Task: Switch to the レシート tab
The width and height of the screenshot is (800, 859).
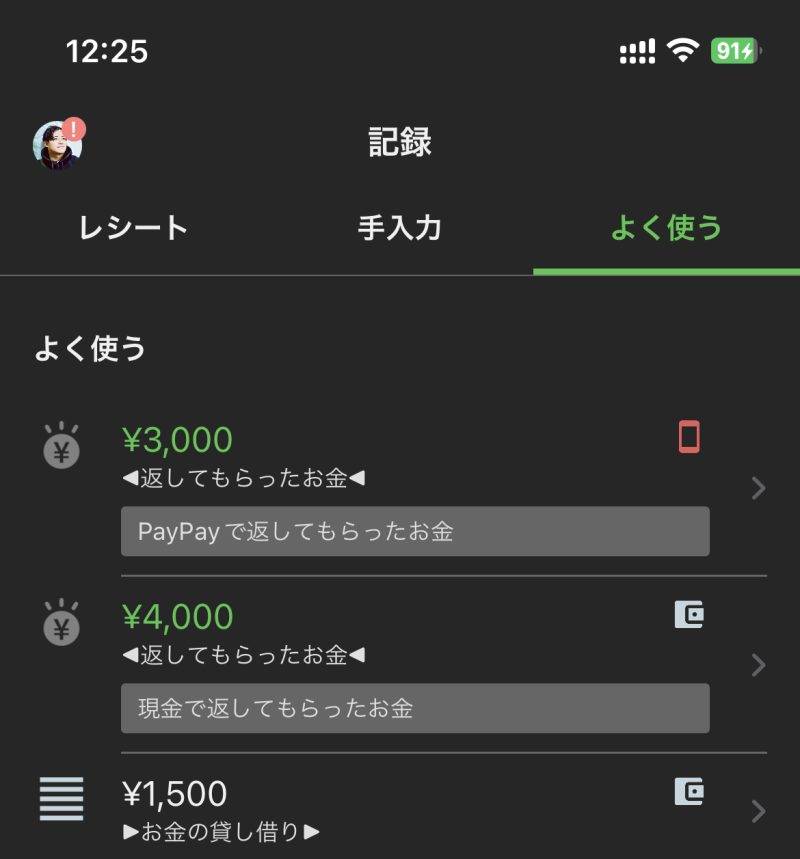Action: click(x=132, y=228)
